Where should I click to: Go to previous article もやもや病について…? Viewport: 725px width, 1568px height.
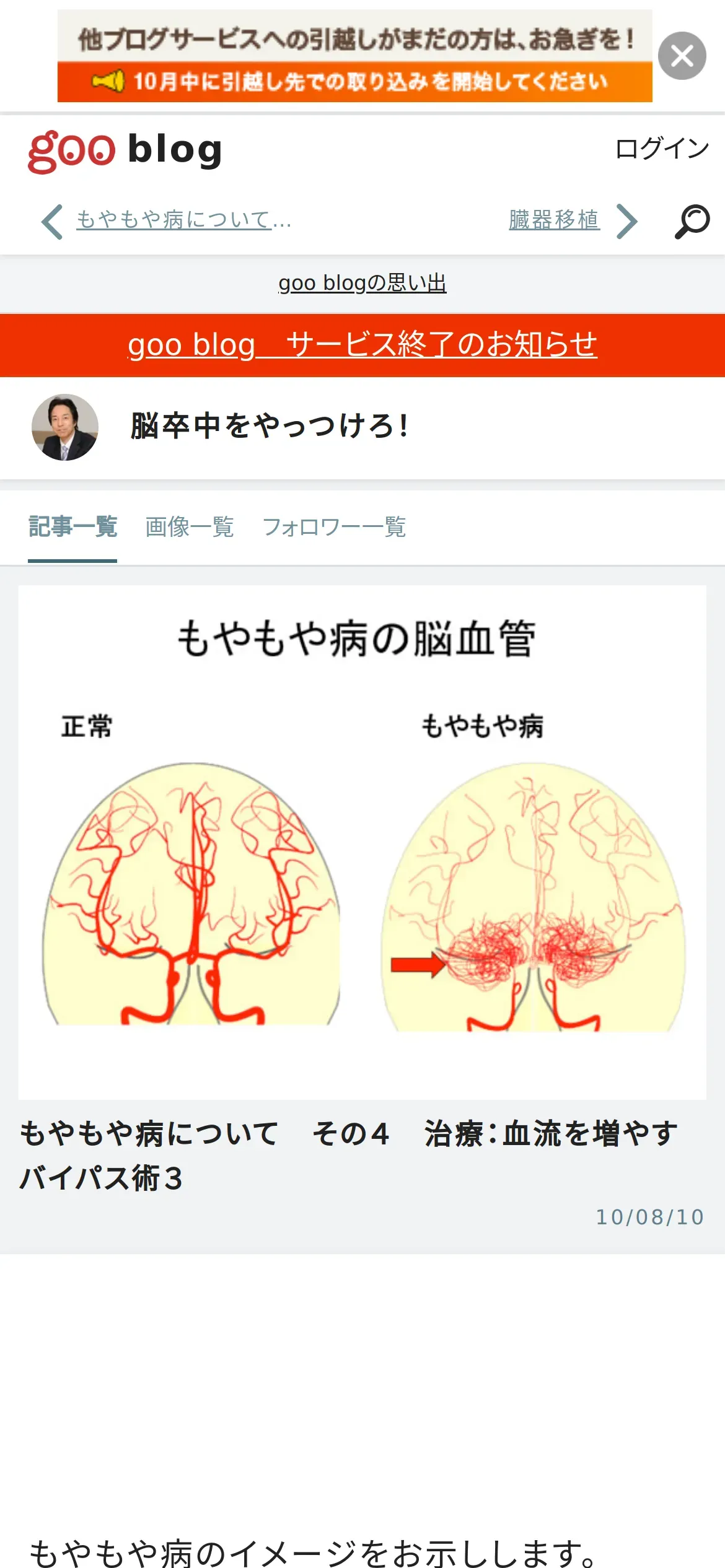coord(183,220)
